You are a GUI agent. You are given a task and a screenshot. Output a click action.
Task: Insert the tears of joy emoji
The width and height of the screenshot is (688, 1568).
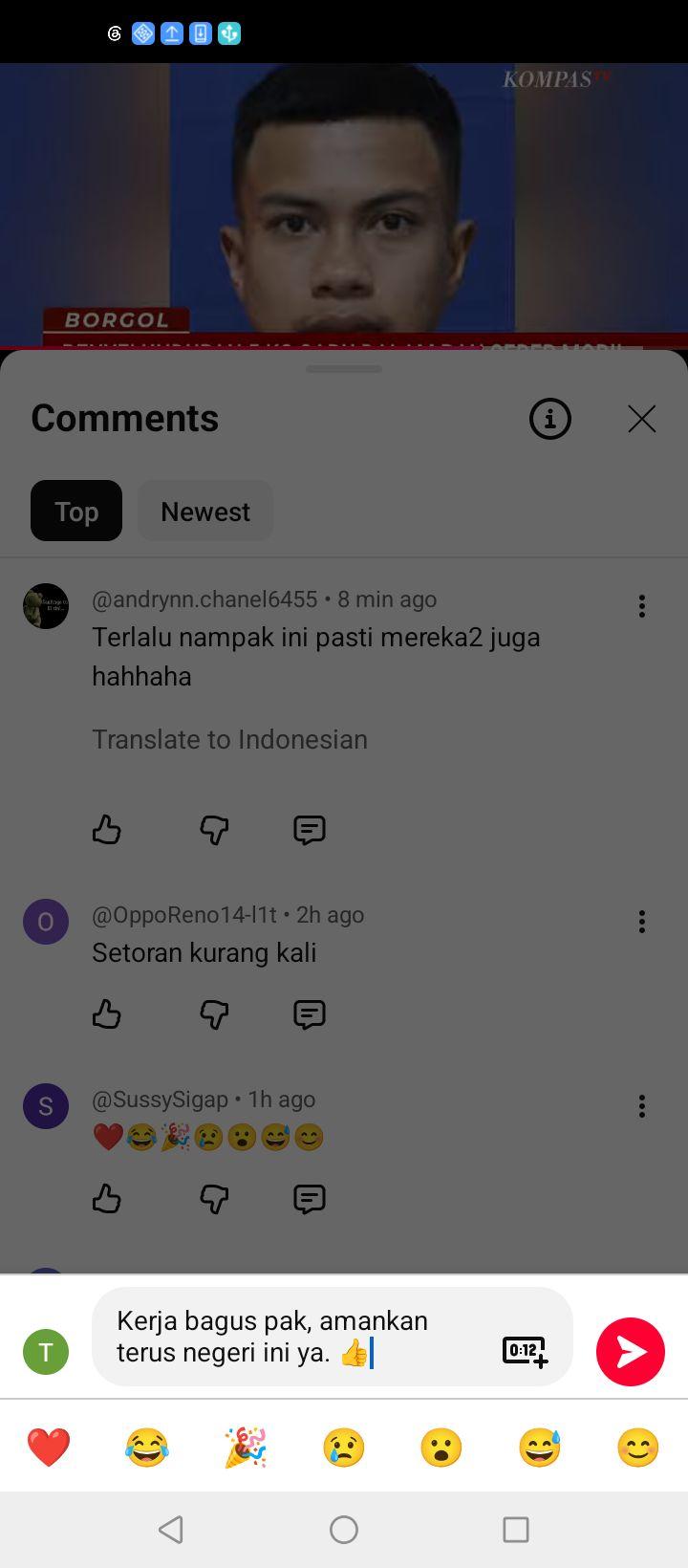[x=147, y=1447]
